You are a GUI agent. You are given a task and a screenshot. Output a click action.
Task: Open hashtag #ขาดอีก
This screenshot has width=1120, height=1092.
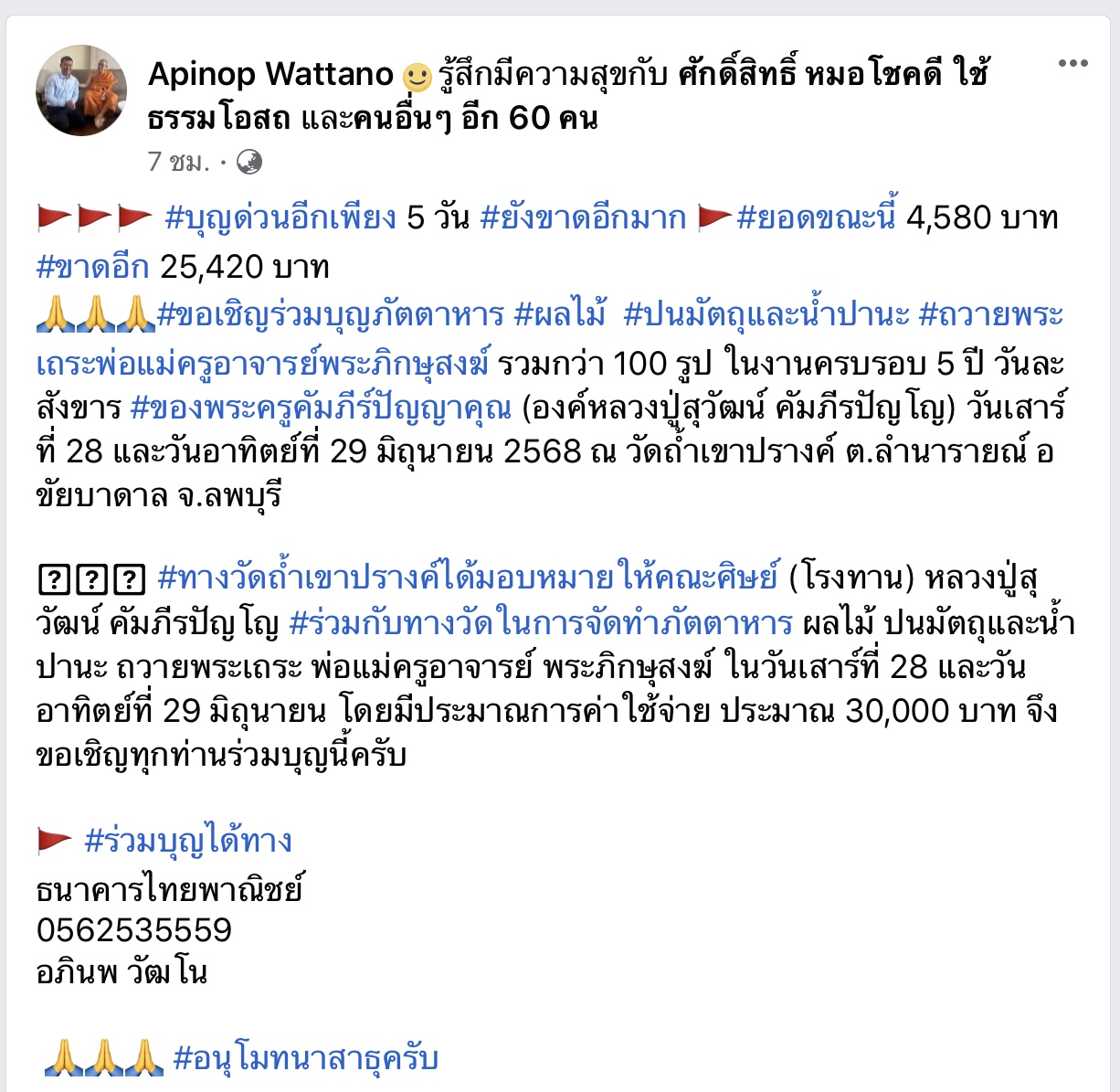coord(93,267)
